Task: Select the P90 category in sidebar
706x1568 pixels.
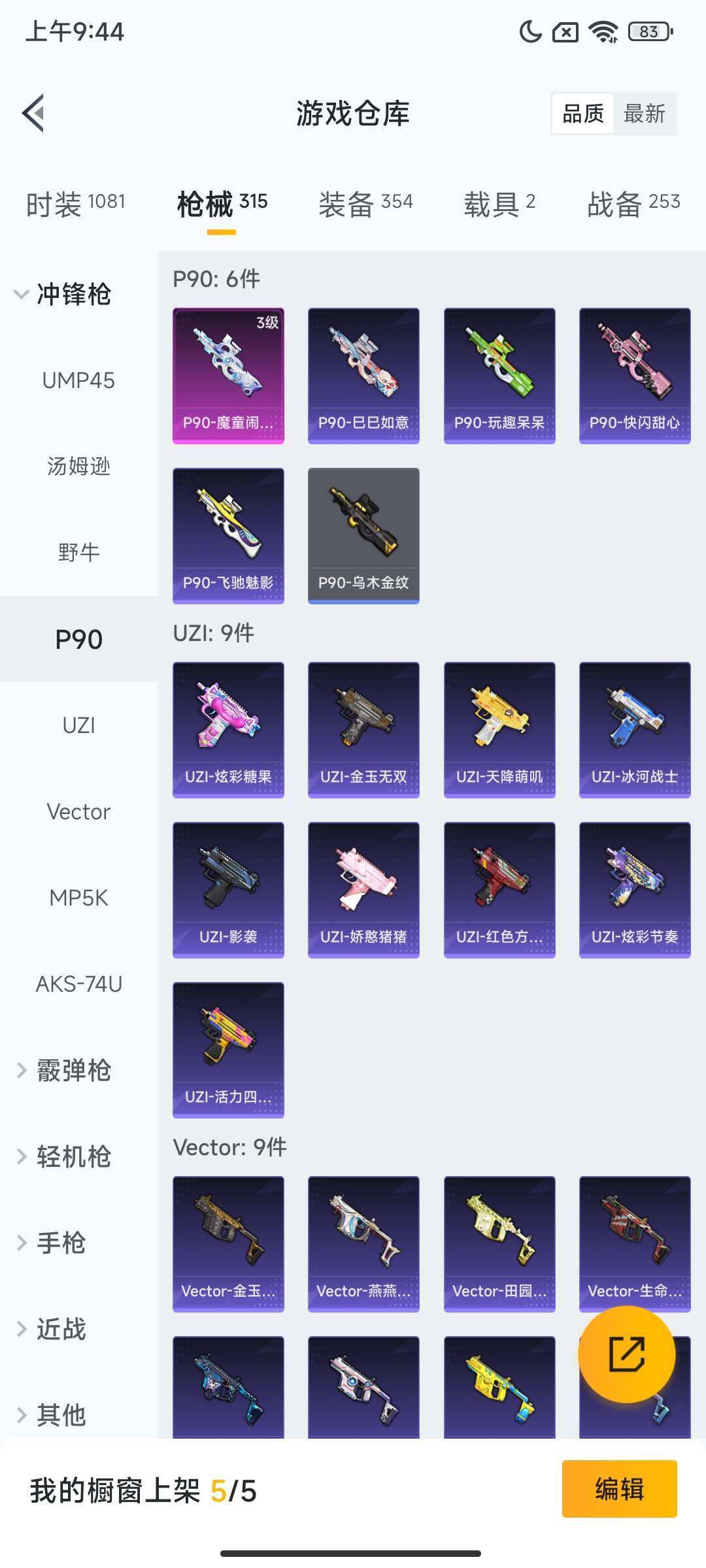Action: tap(78, 638)
